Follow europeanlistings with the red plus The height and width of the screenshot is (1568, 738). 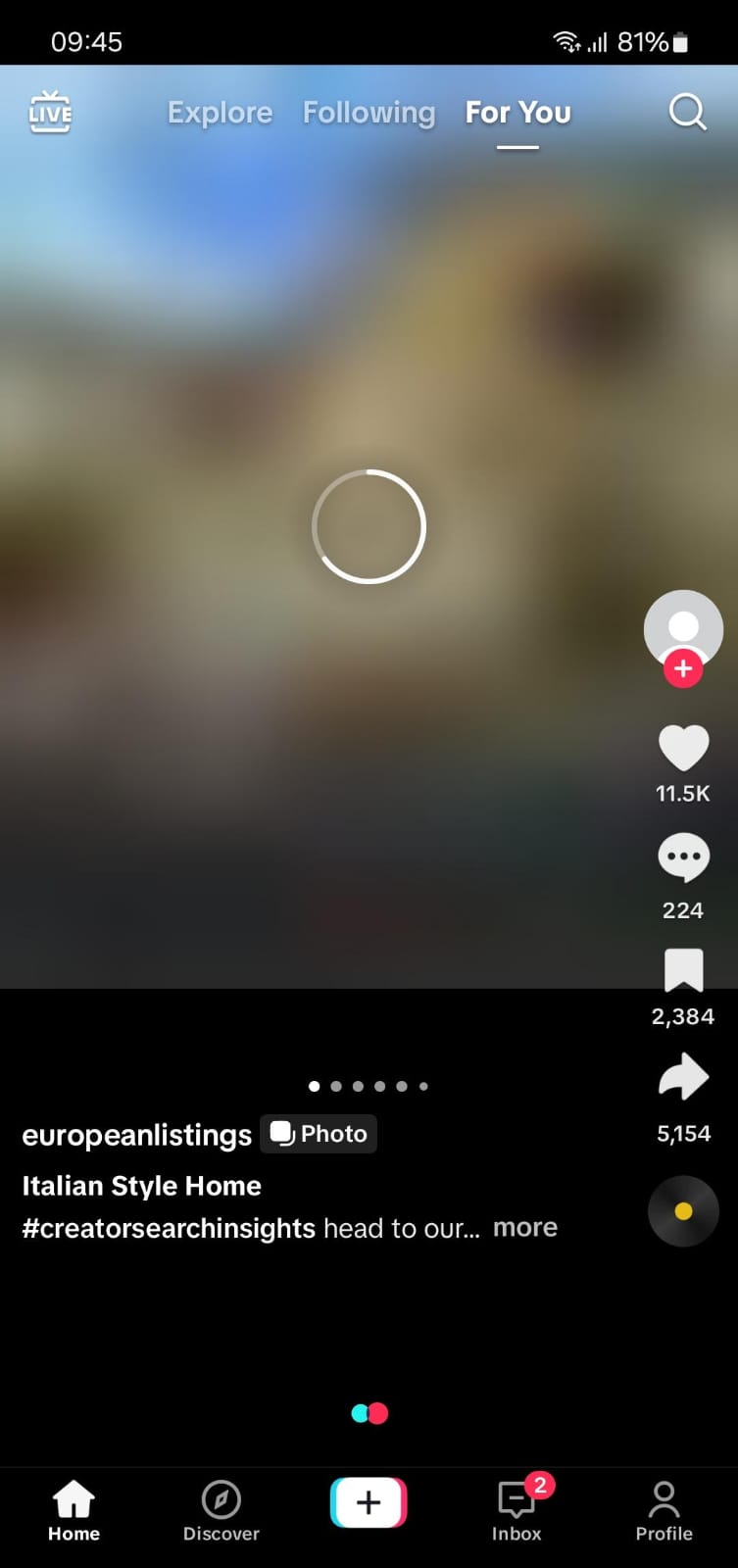point(683,669)
